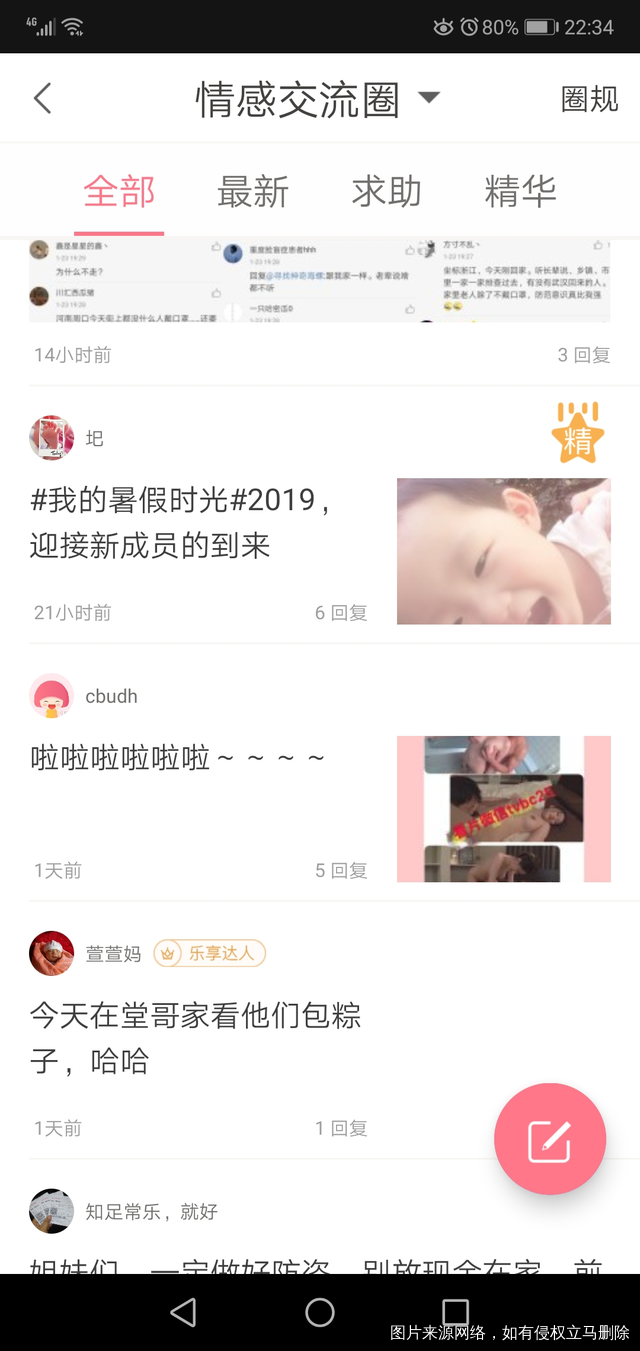
Task: Tap the system home button
Action: [x=320, y=1312]
